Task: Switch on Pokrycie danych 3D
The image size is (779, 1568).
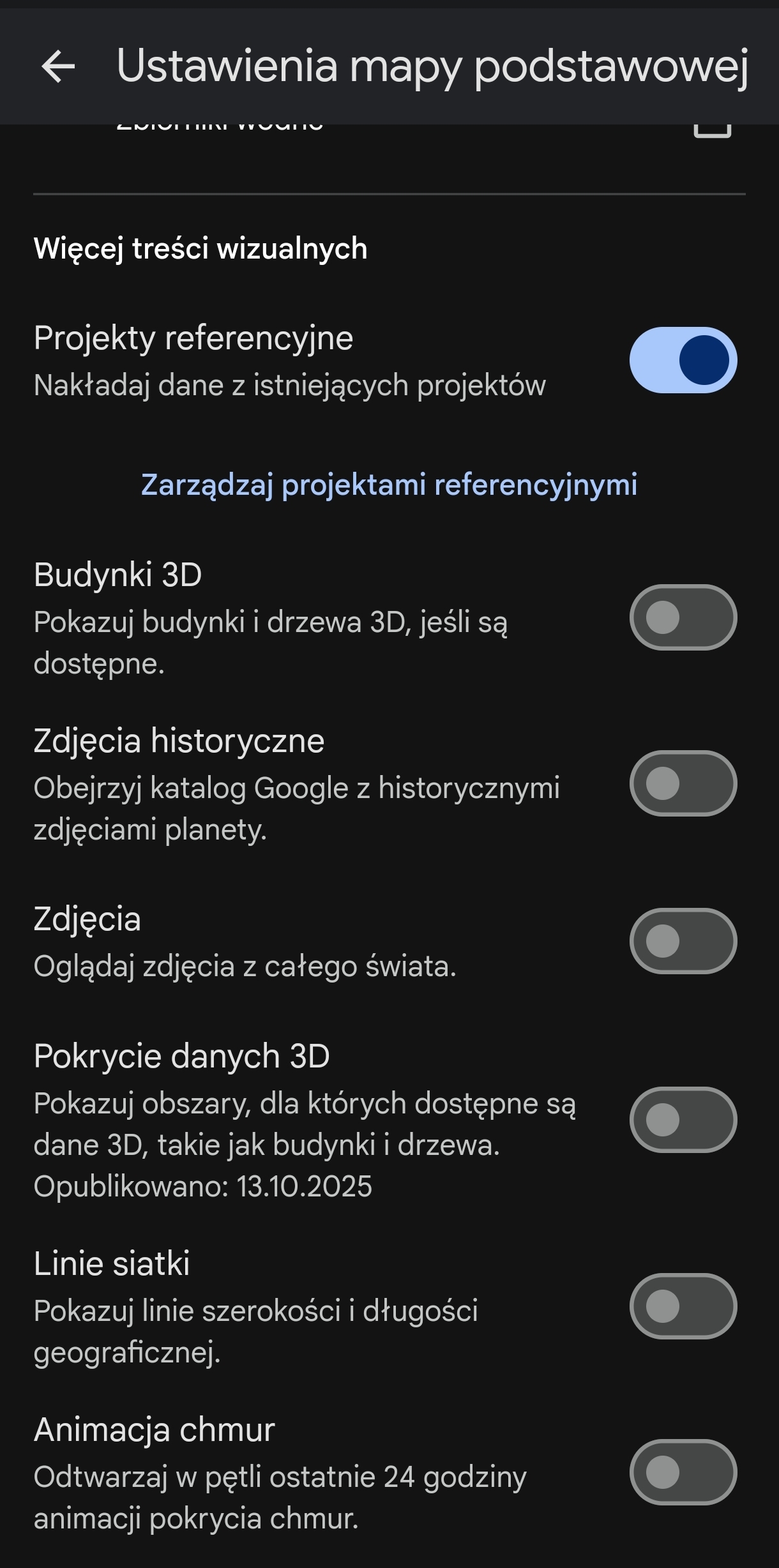Action: pos(683,1120)
